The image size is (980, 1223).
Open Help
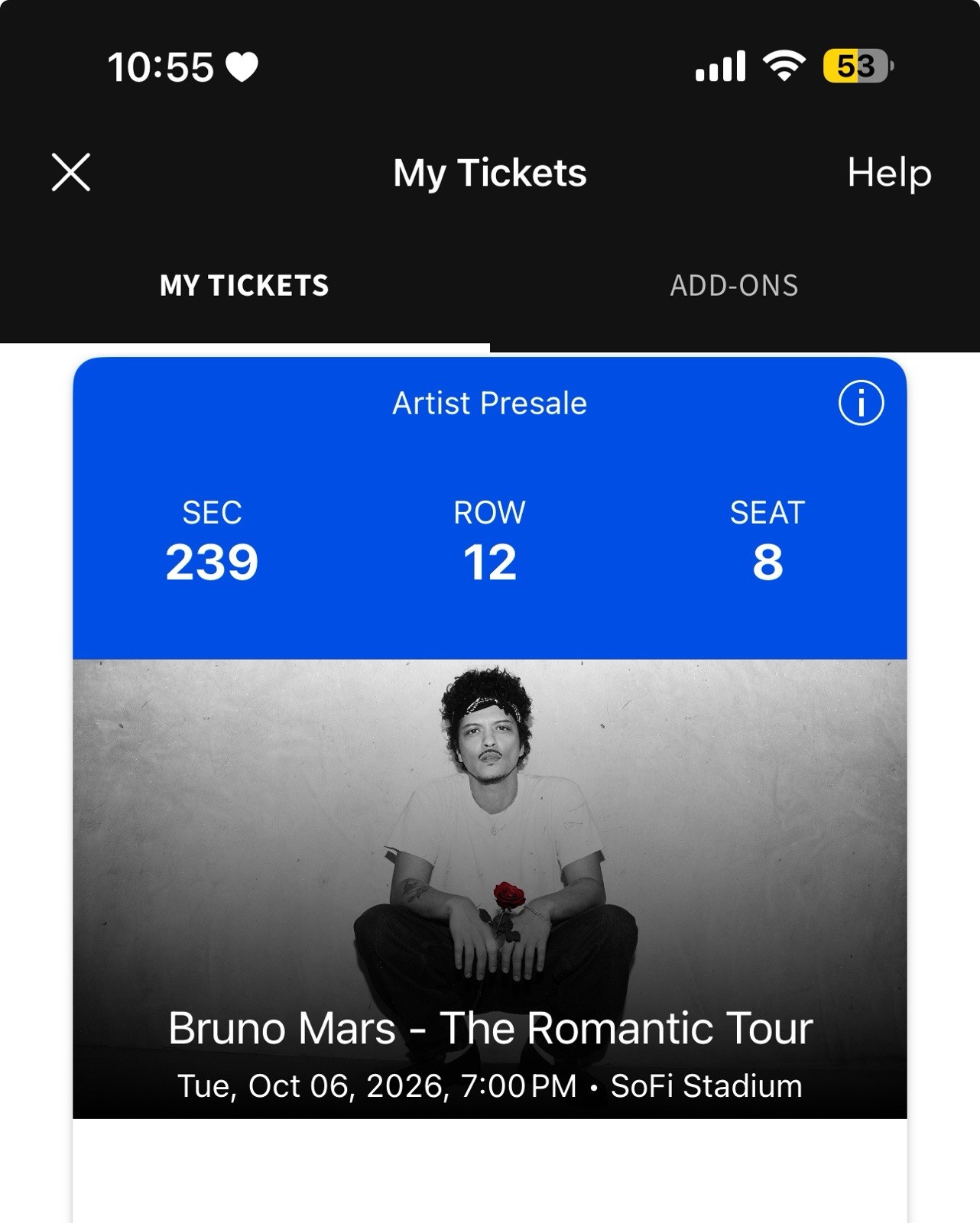click(889, 173)
